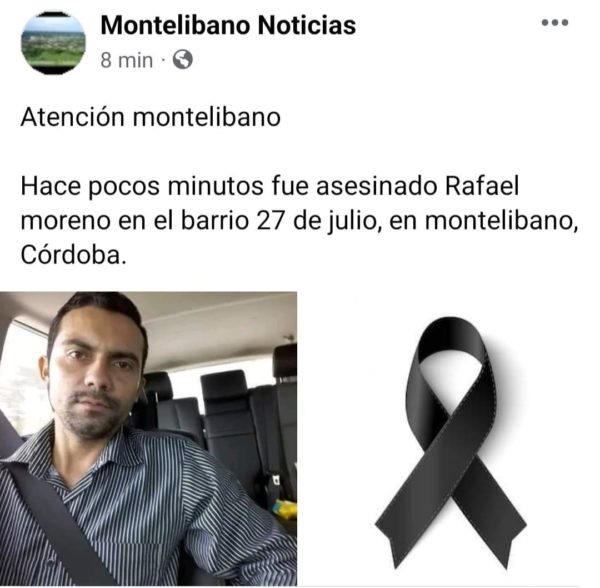600x588 pixels.
Task: Open the black ribbon image
Action: [x=448, y=438]
